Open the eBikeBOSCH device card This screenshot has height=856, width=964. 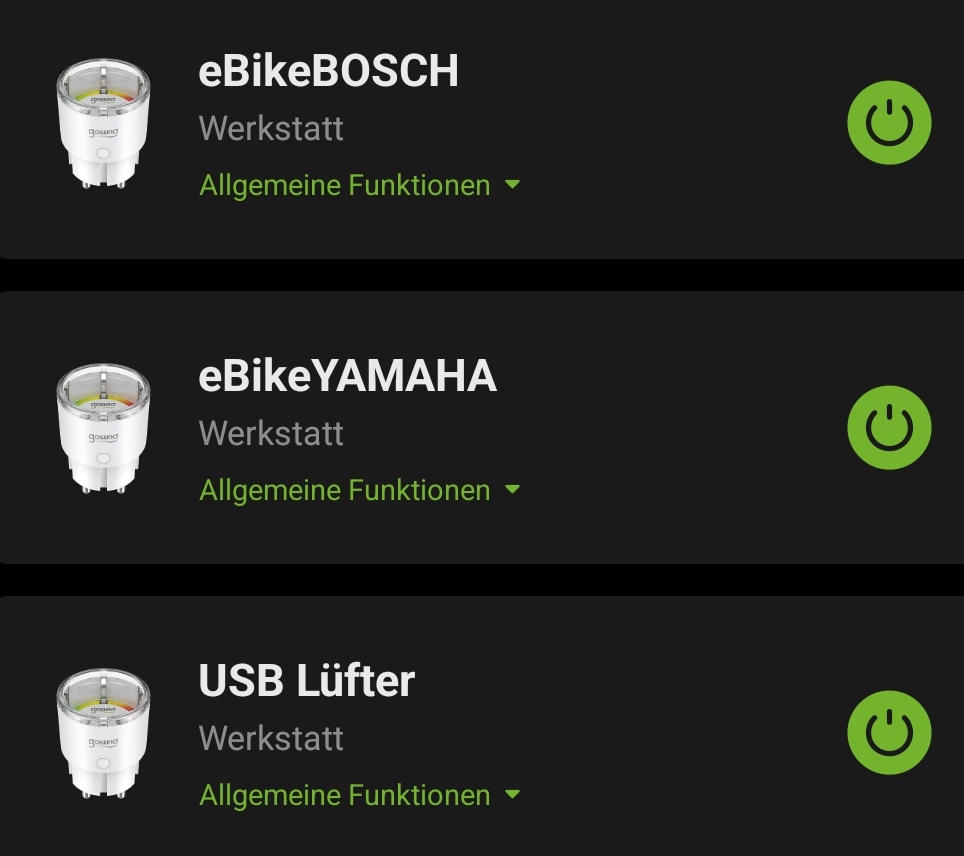tap(328, 72)
